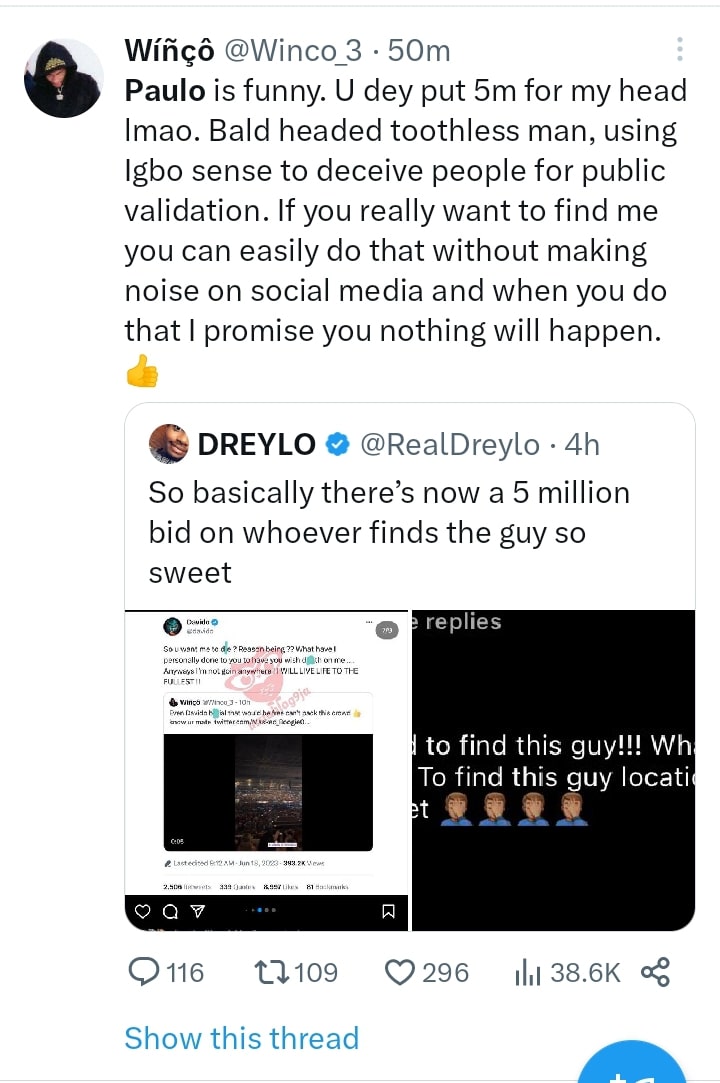720x1083 pixels.
Task: Share this tweet
Action: point(655,972)
